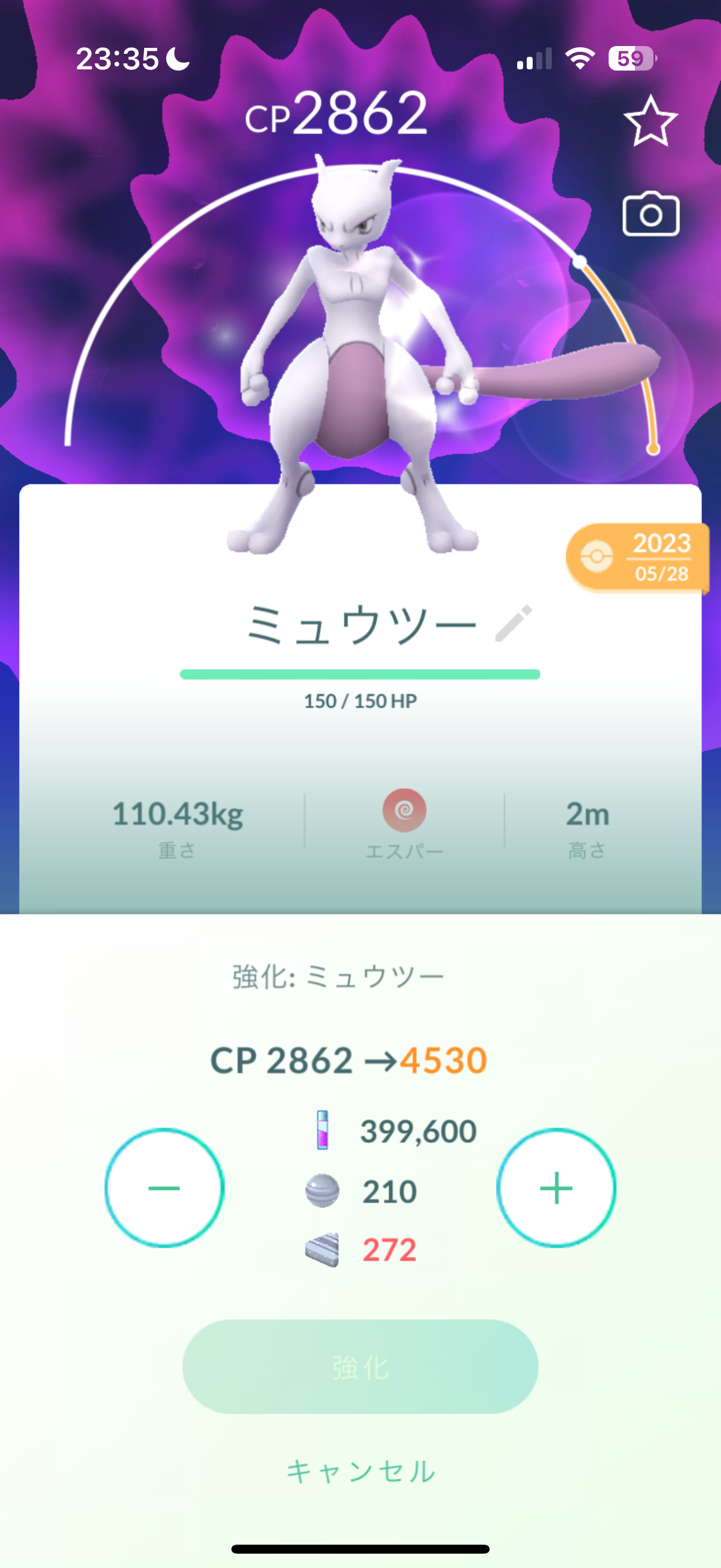
Task: Mark Mewtwo as favorite with star
Action: click(650, 121)
